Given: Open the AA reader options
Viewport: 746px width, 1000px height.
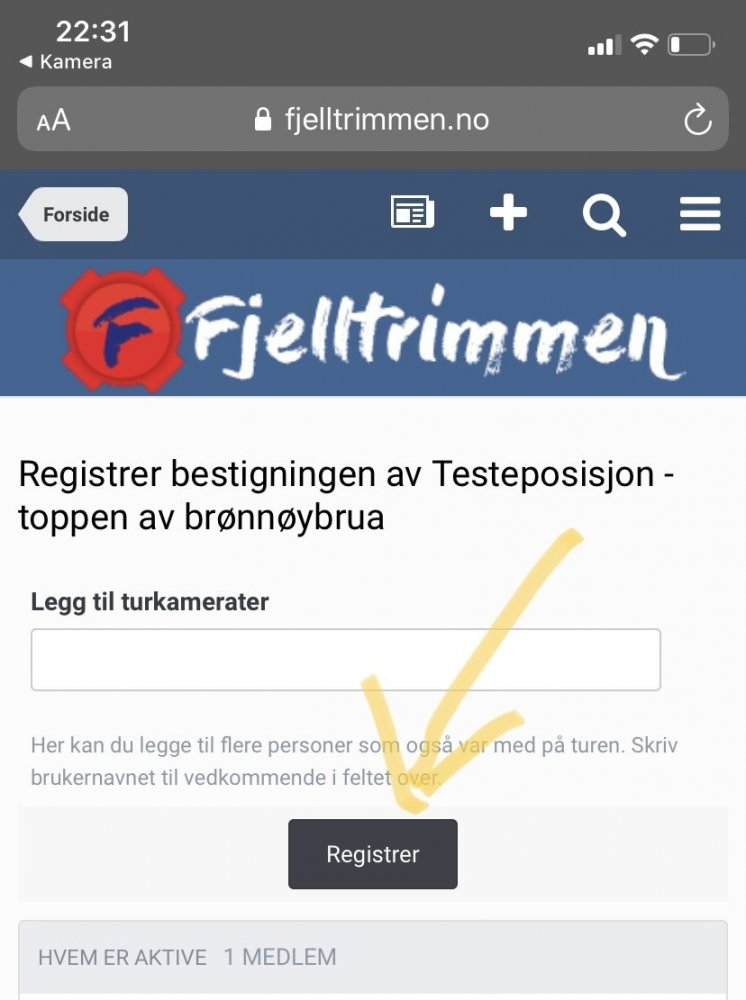Looking at the screenshot, I should [54, 122].
